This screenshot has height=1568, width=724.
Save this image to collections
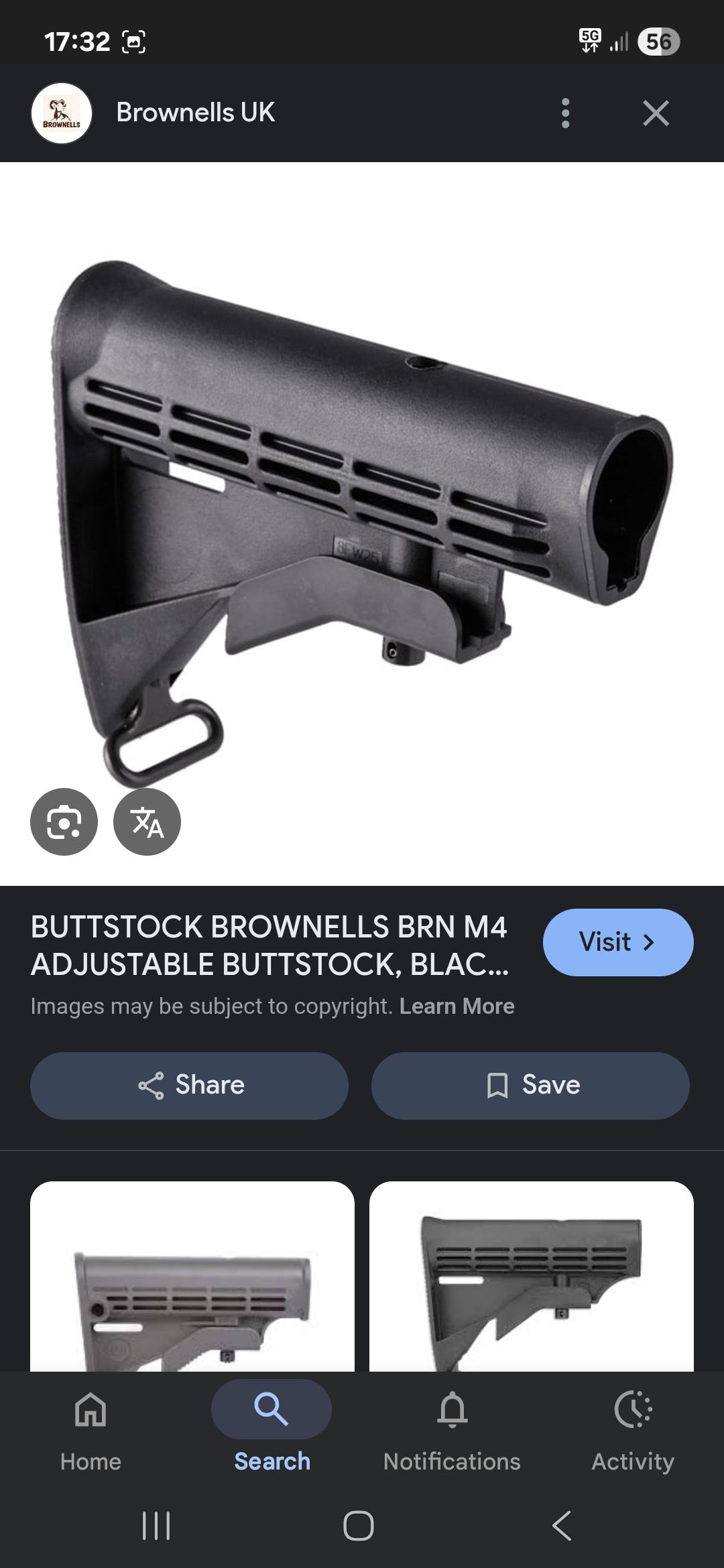530,1085
